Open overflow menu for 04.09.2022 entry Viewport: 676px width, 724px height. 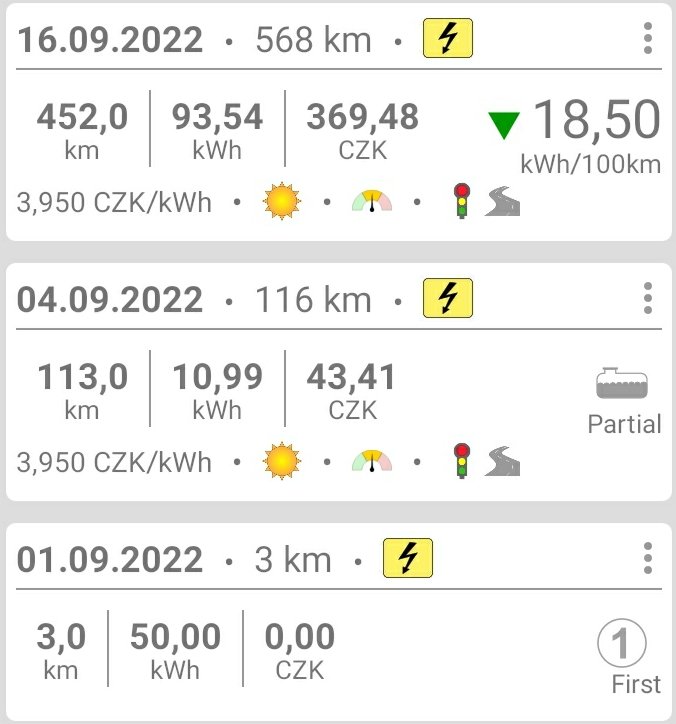coord(648,298)
